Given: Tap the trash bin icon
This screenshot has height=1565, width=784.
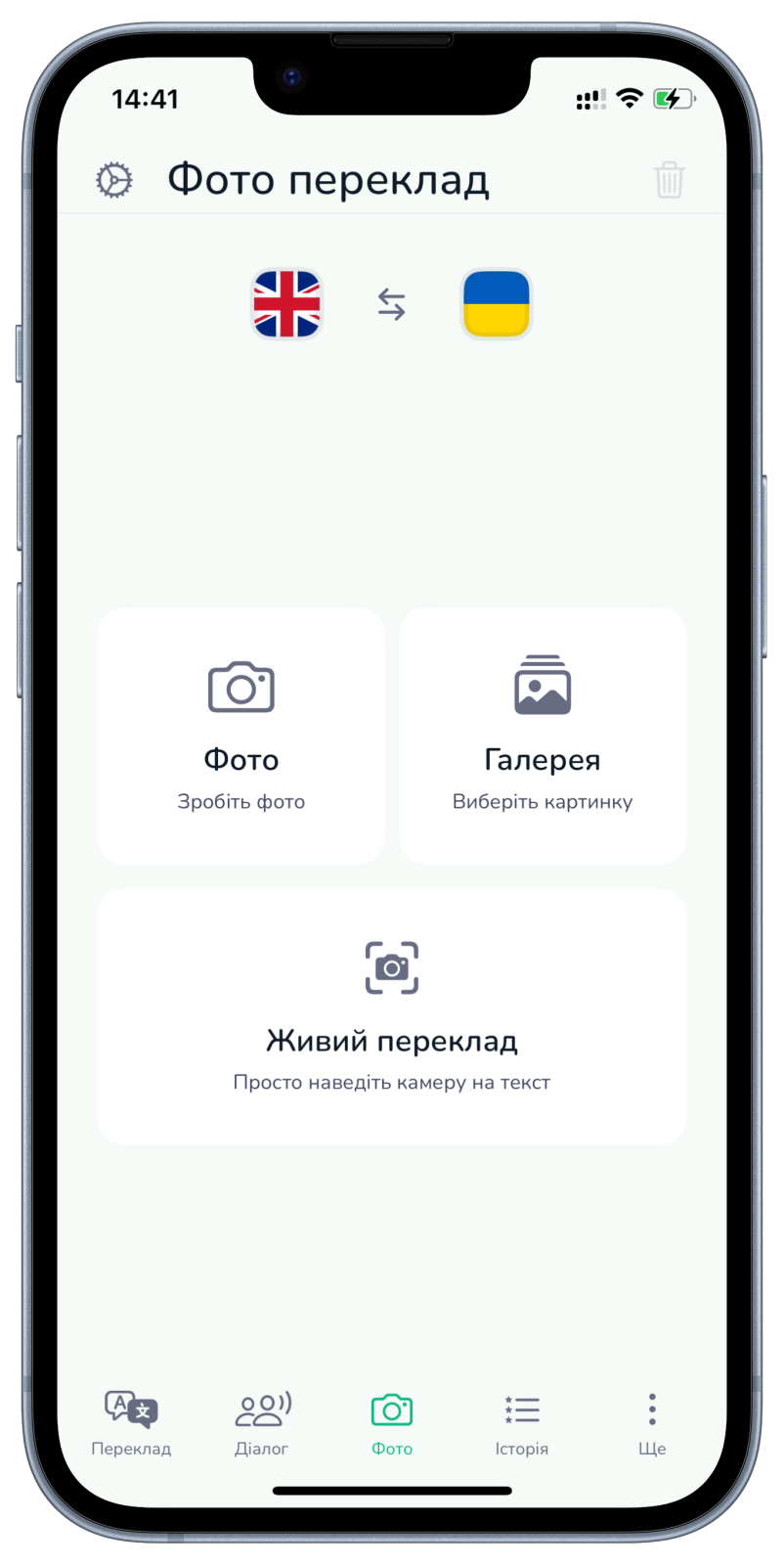Looking at the screenshot, I should 670,180.
